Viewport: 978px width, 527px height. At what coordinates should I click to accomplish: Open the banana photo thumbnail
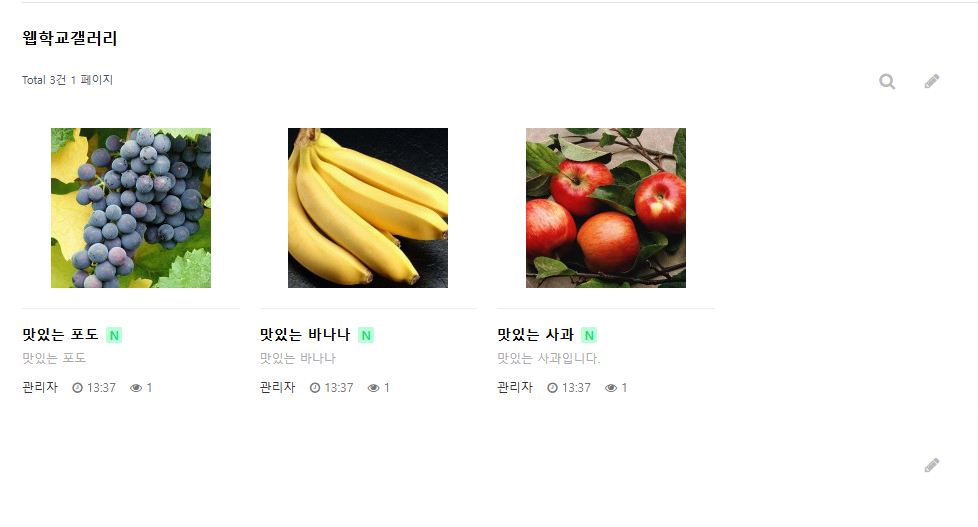[368, 208]
